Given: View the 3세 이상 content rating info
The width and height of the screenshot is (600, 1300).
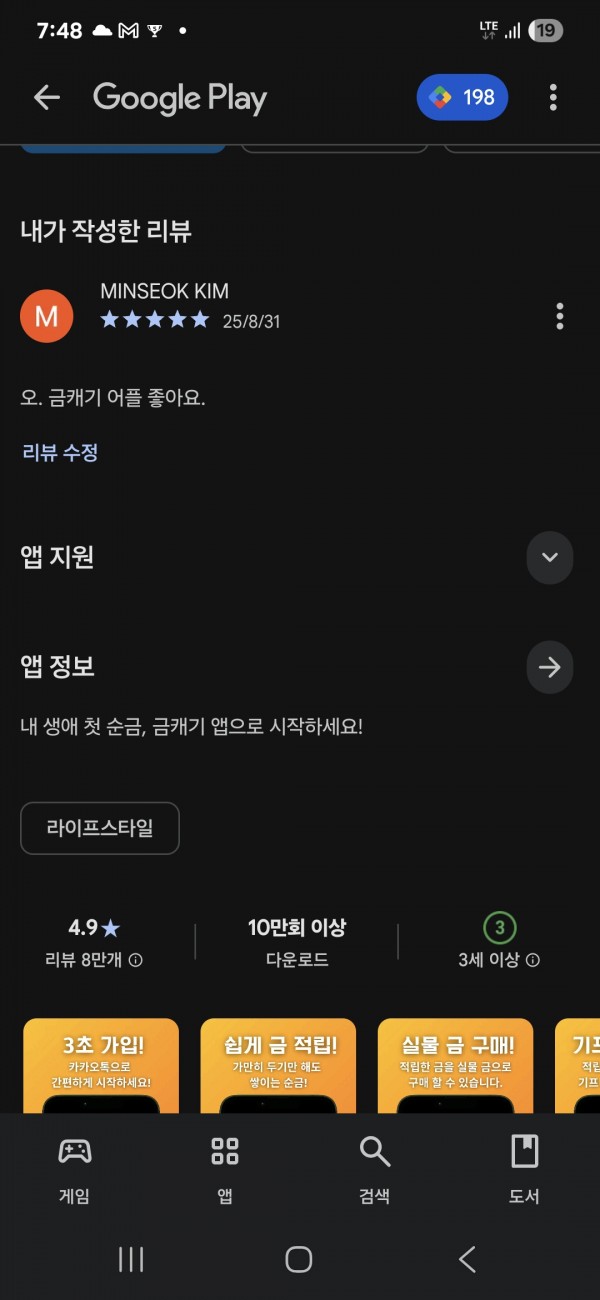Looking at the screenshot, I should coord(499,943).
